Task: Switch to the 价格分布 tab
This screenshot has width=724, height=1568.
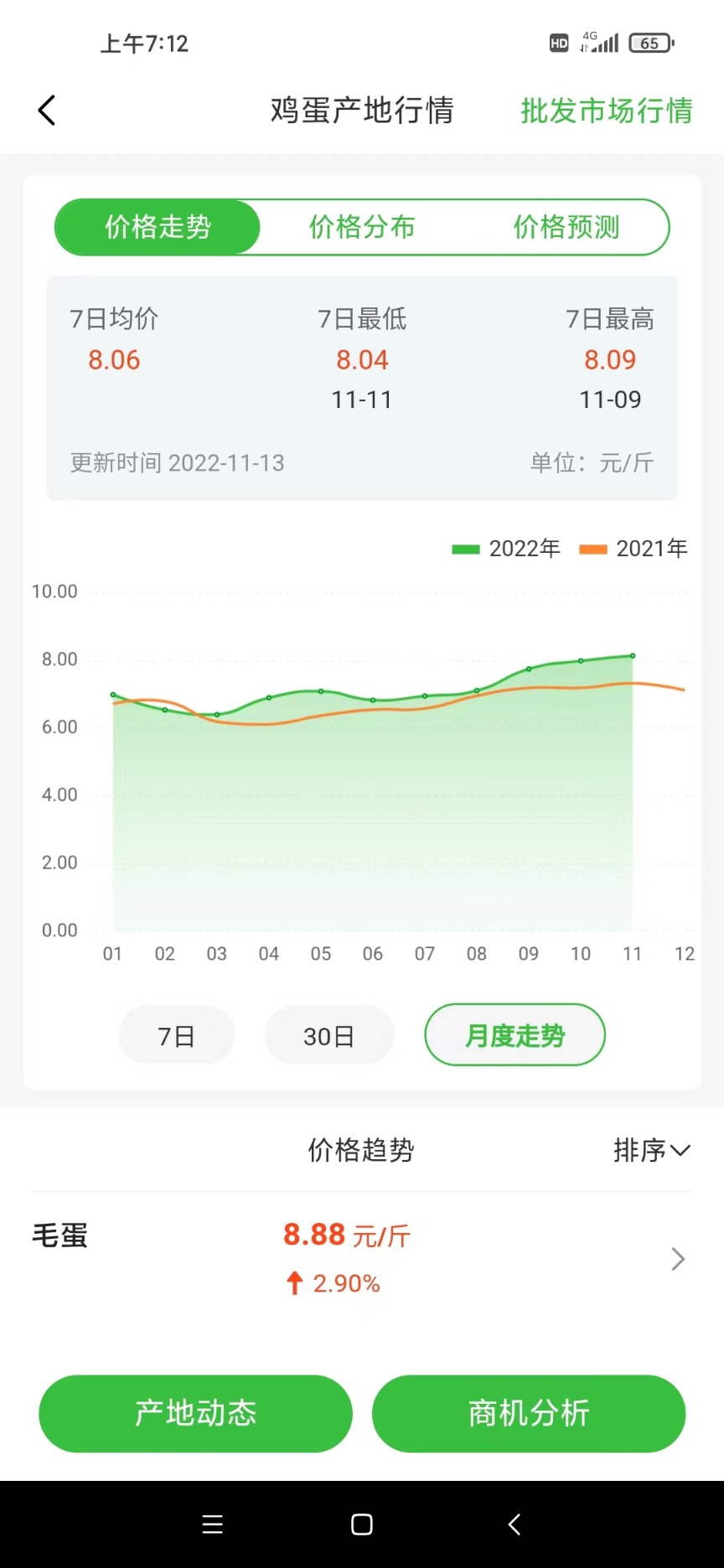Action: (x=362, y=227)
